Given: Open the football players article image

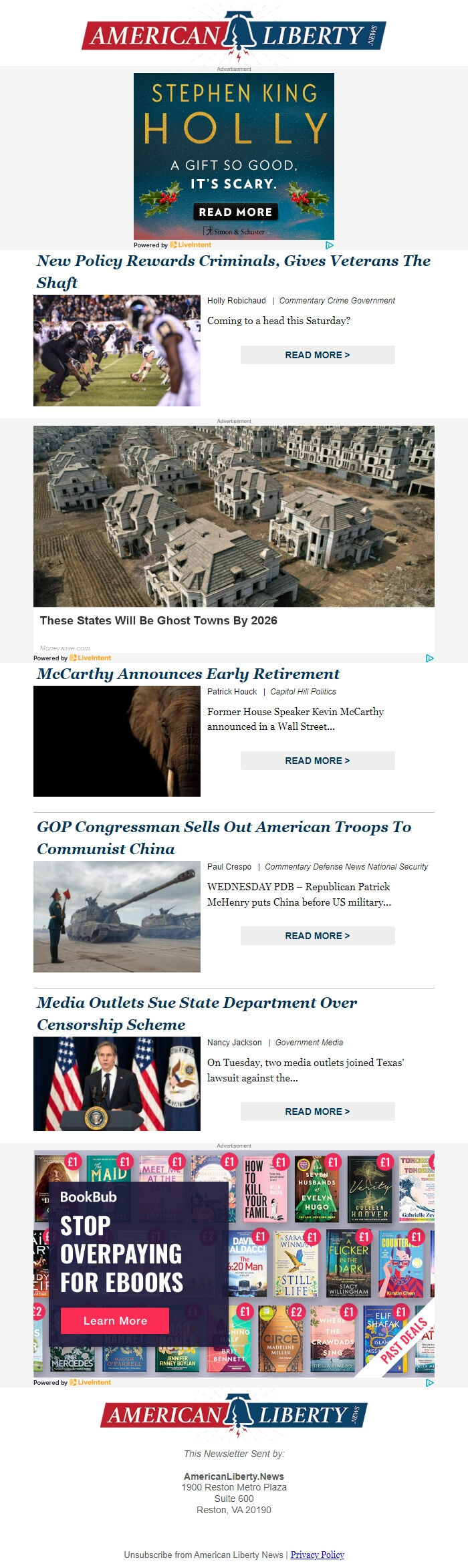Looking at the screenshot, I should click(117, 350).
